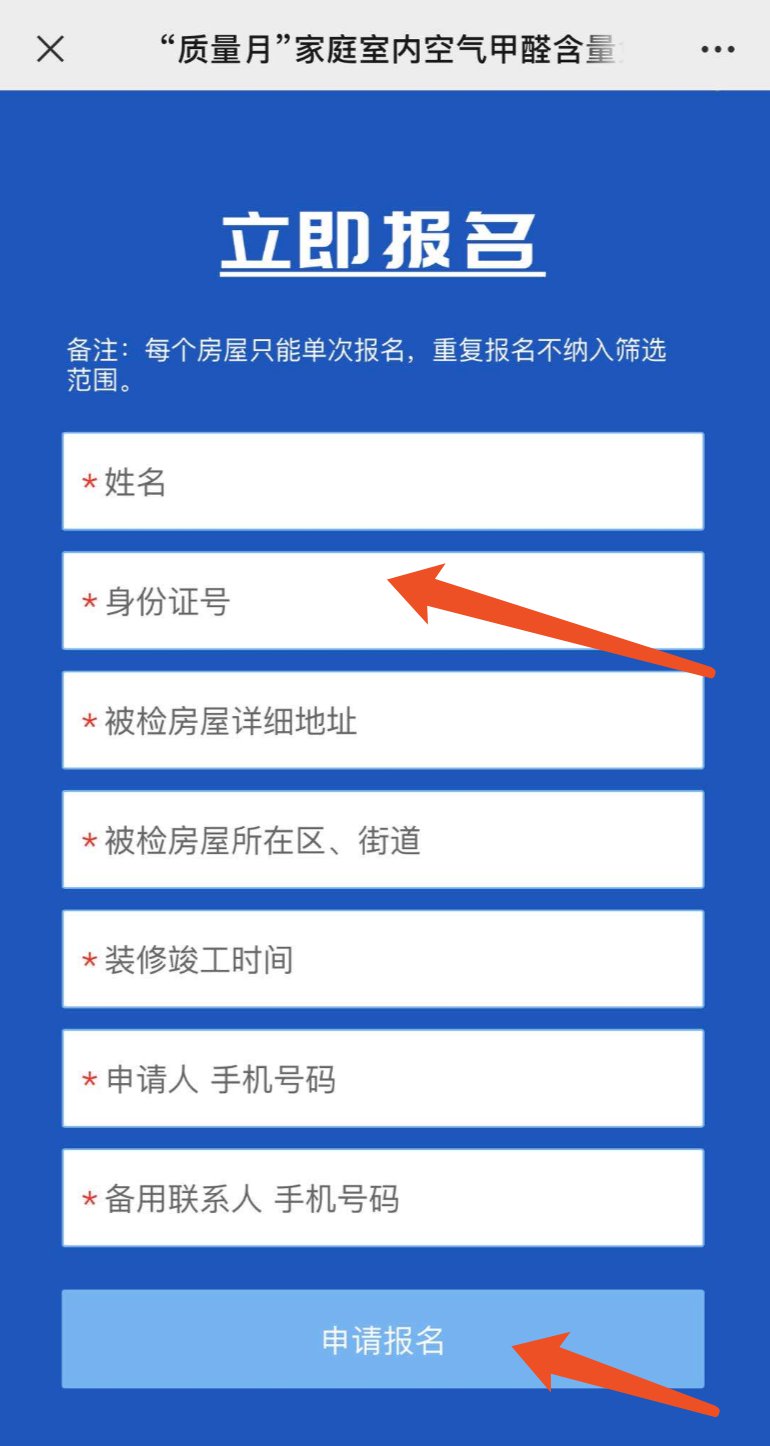The height and width of the screenshot is (1446, 770).
Task: Select the 备用联系人 手机号码 field
Action: pos(383,1198)
